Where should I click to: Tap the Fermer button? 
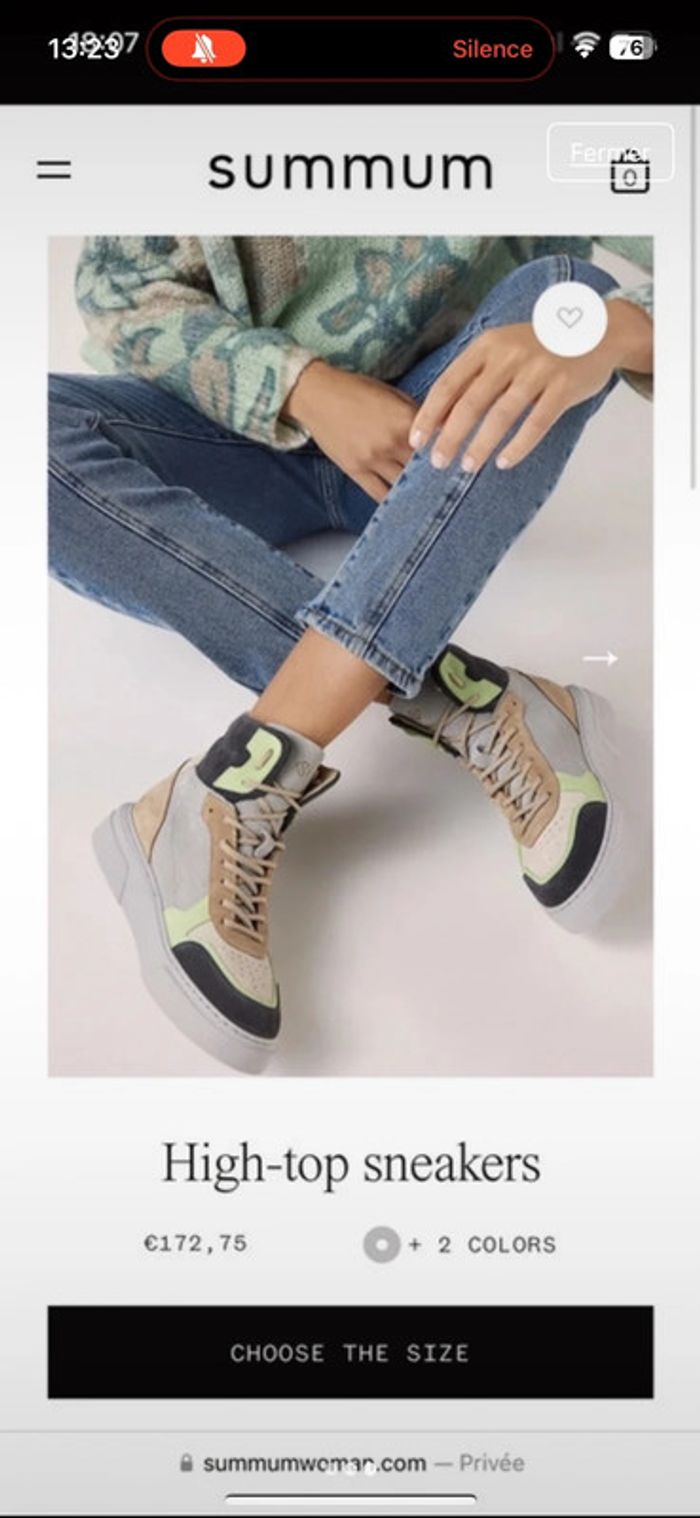click(610, 151)
